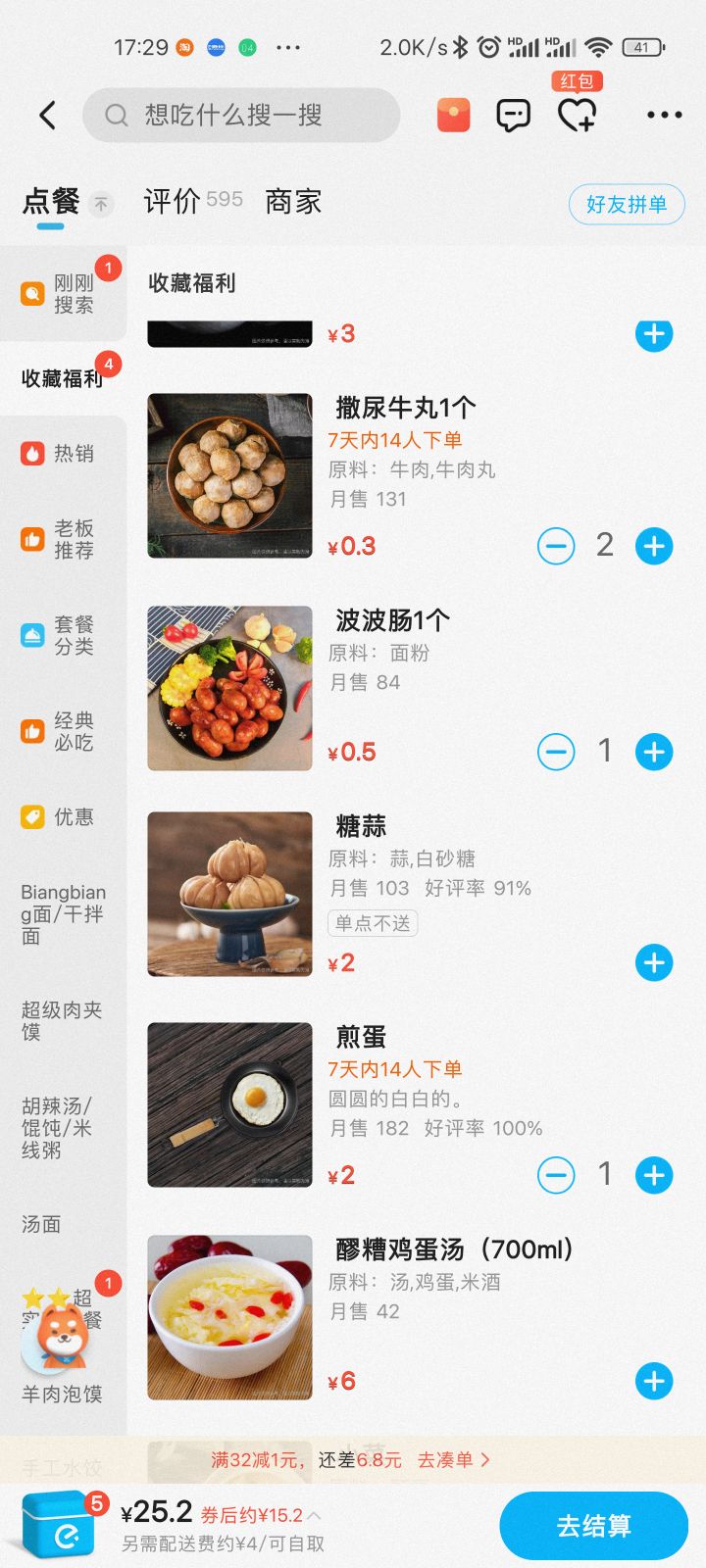View the shopping cart contents

click(61, 1524)
